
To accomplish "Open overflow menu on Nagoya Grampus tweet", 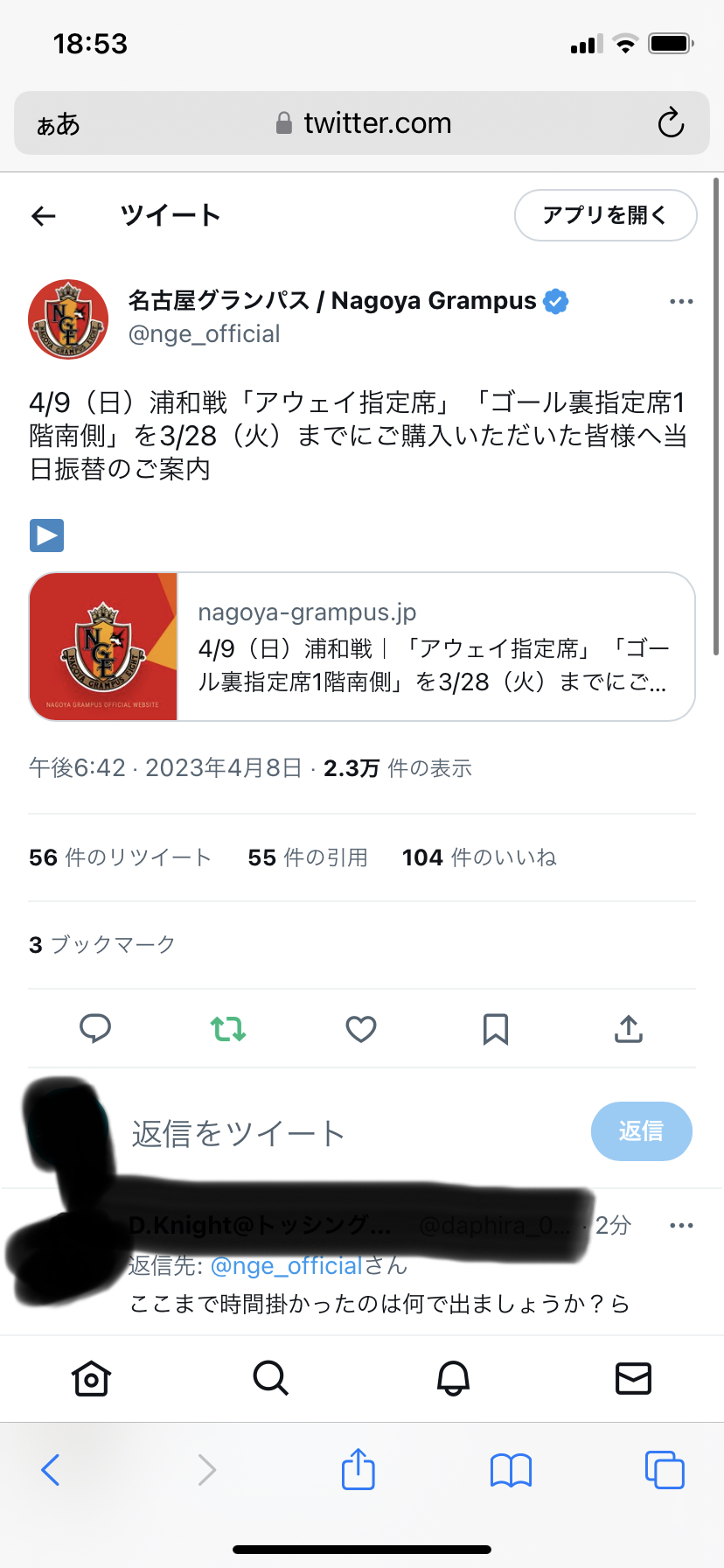I will pyautogui.click(x=680, y=302).
